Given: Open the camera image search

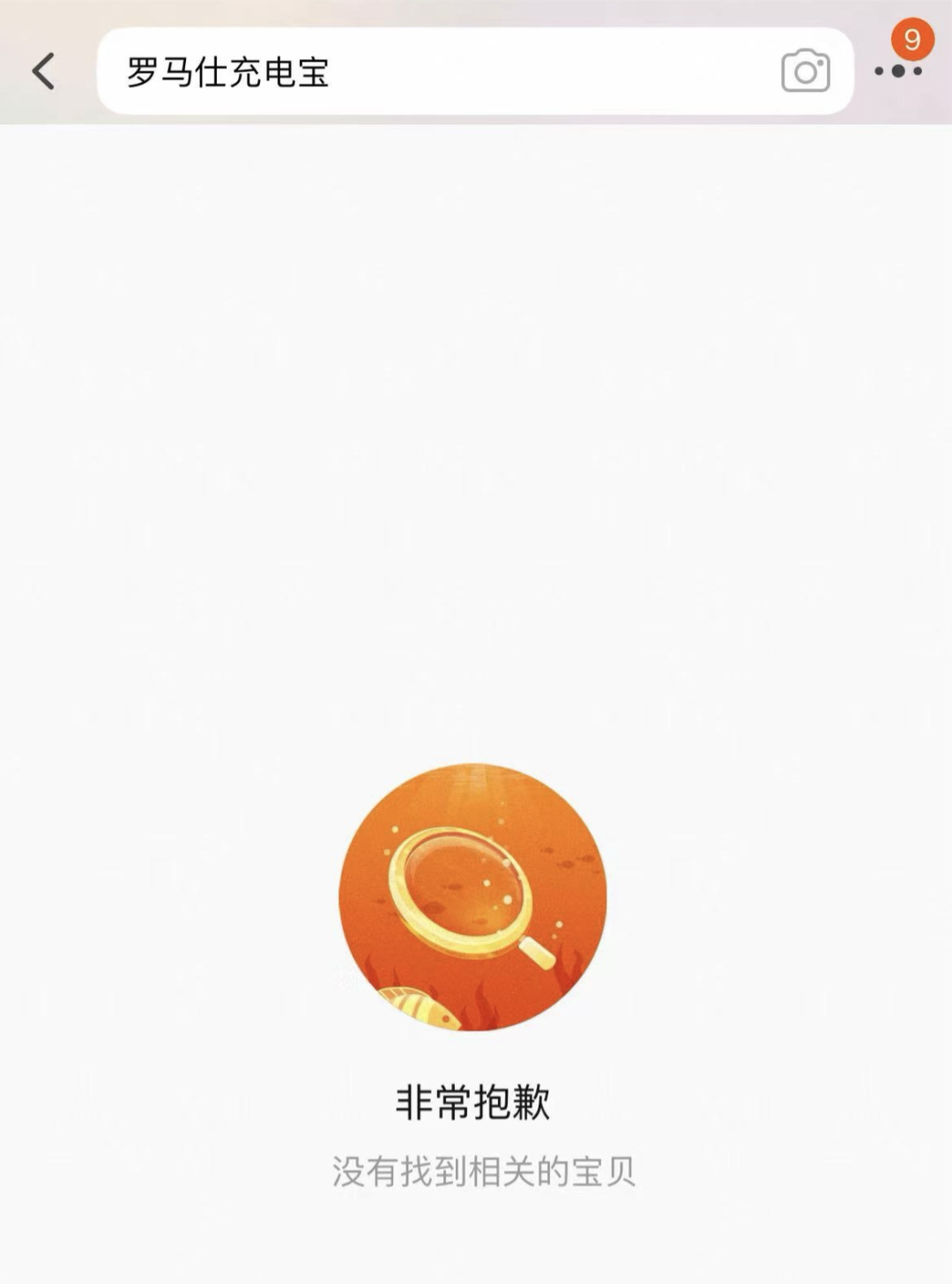Looking at the screenshot, I should click(x=806, y=71).
